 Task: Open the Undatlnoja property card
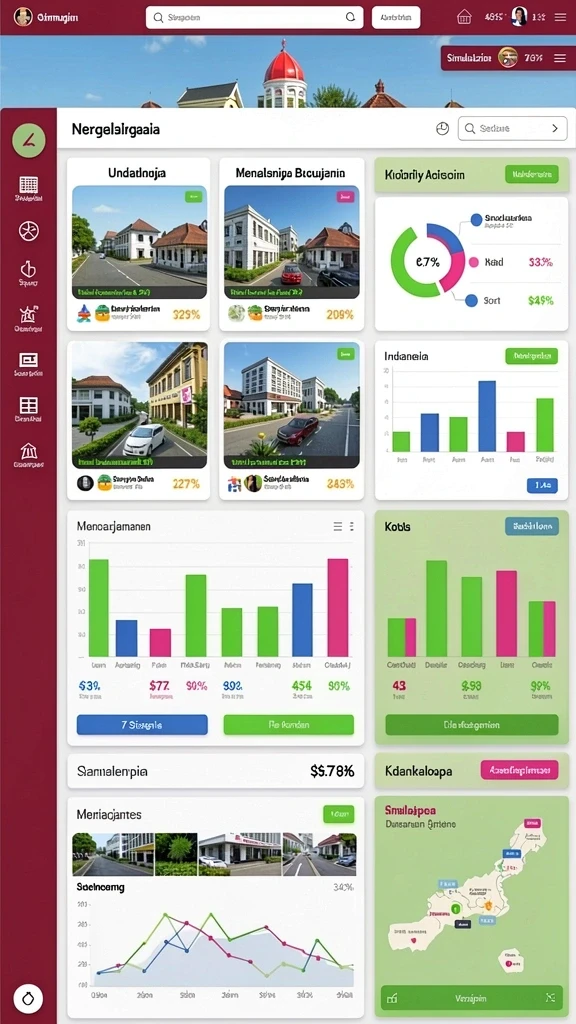tap(138, 244)
